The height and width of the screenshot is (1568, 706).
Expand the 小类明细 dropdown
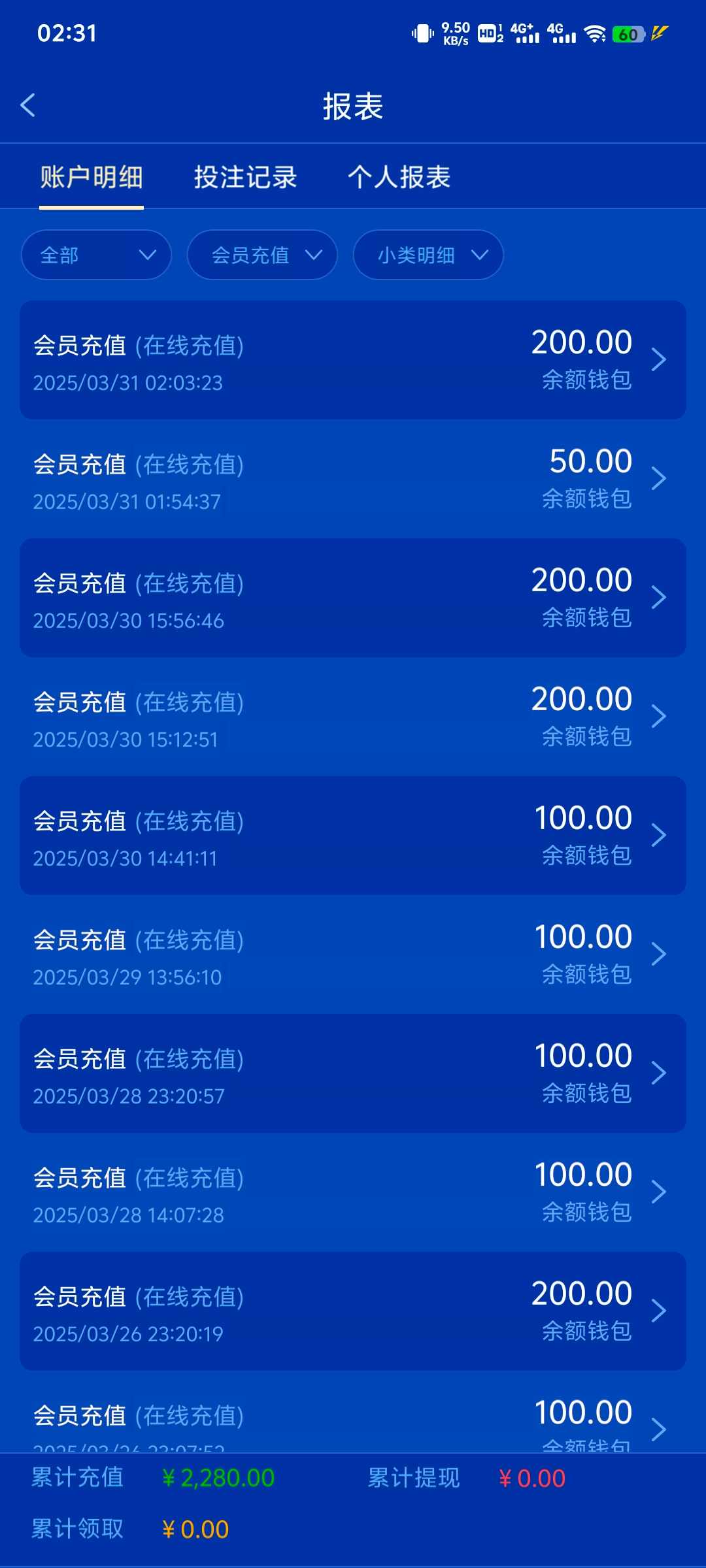428,255
